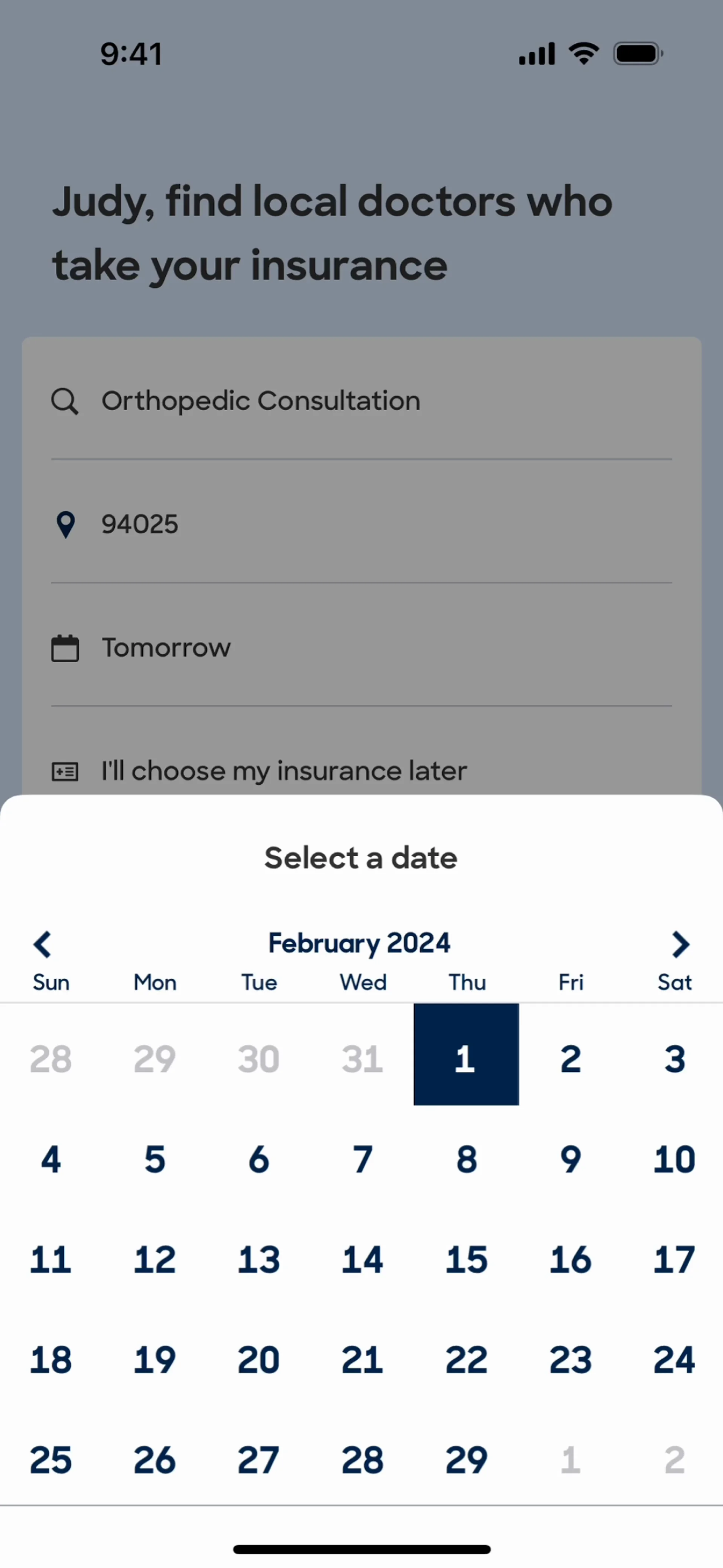The height and width of the screenshot is (1568, 723).
Task: Choose February 16
Action: tap(570, 1259)
